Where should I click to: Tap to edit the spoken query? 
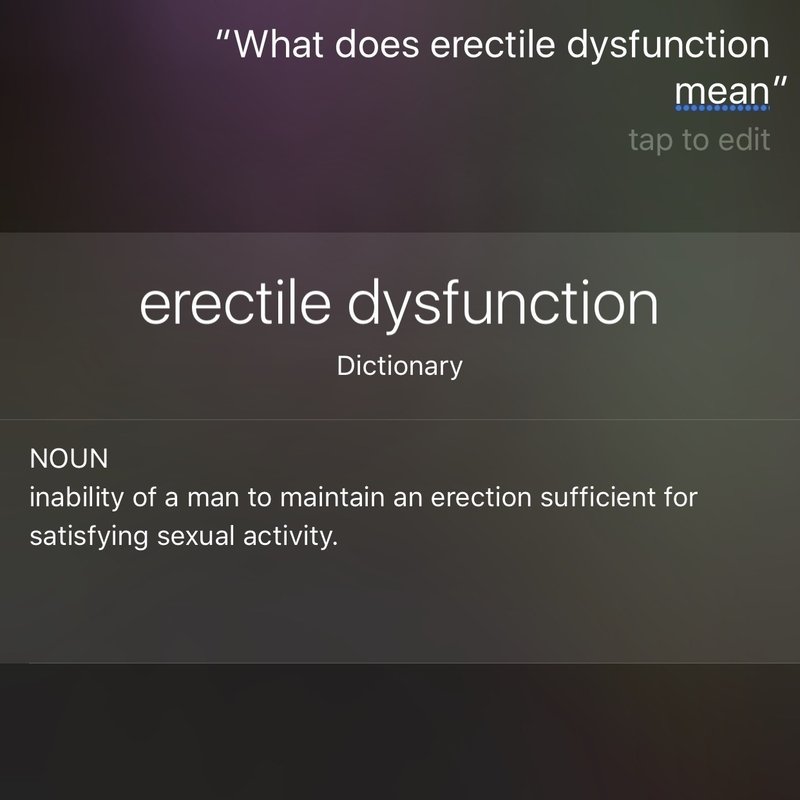(699, 140)
